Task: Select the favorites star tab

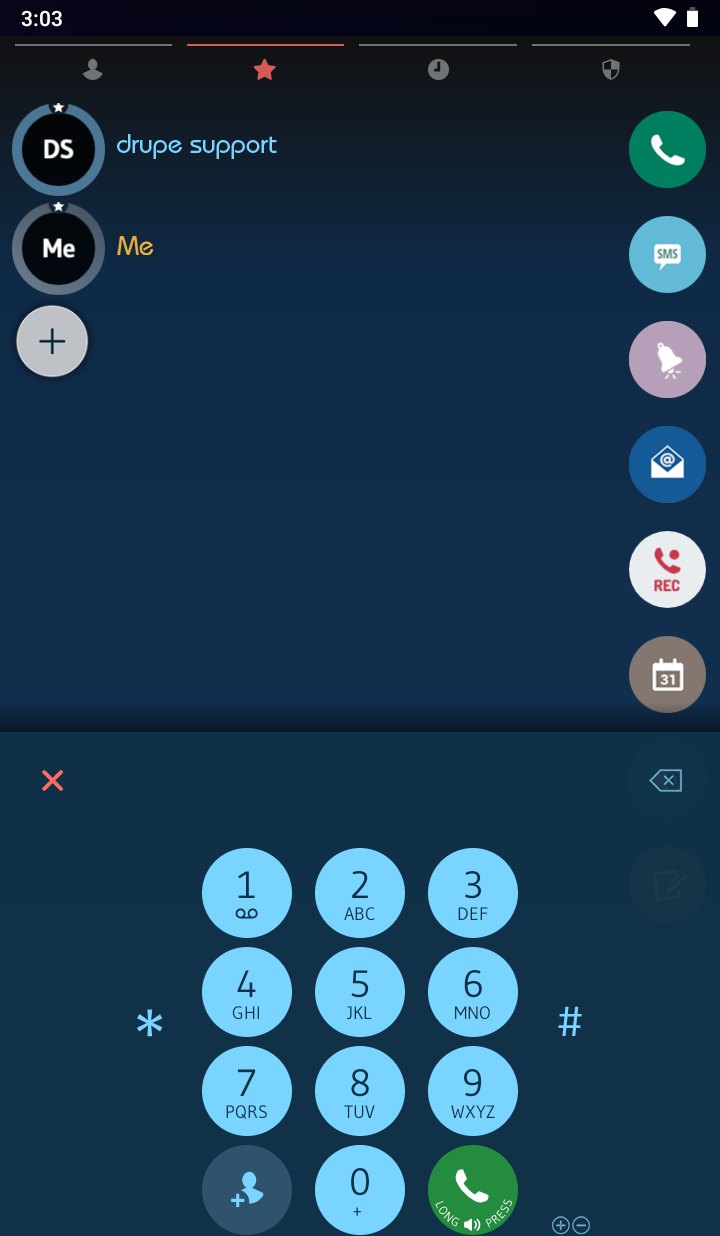Action: (x=264, y=70)
